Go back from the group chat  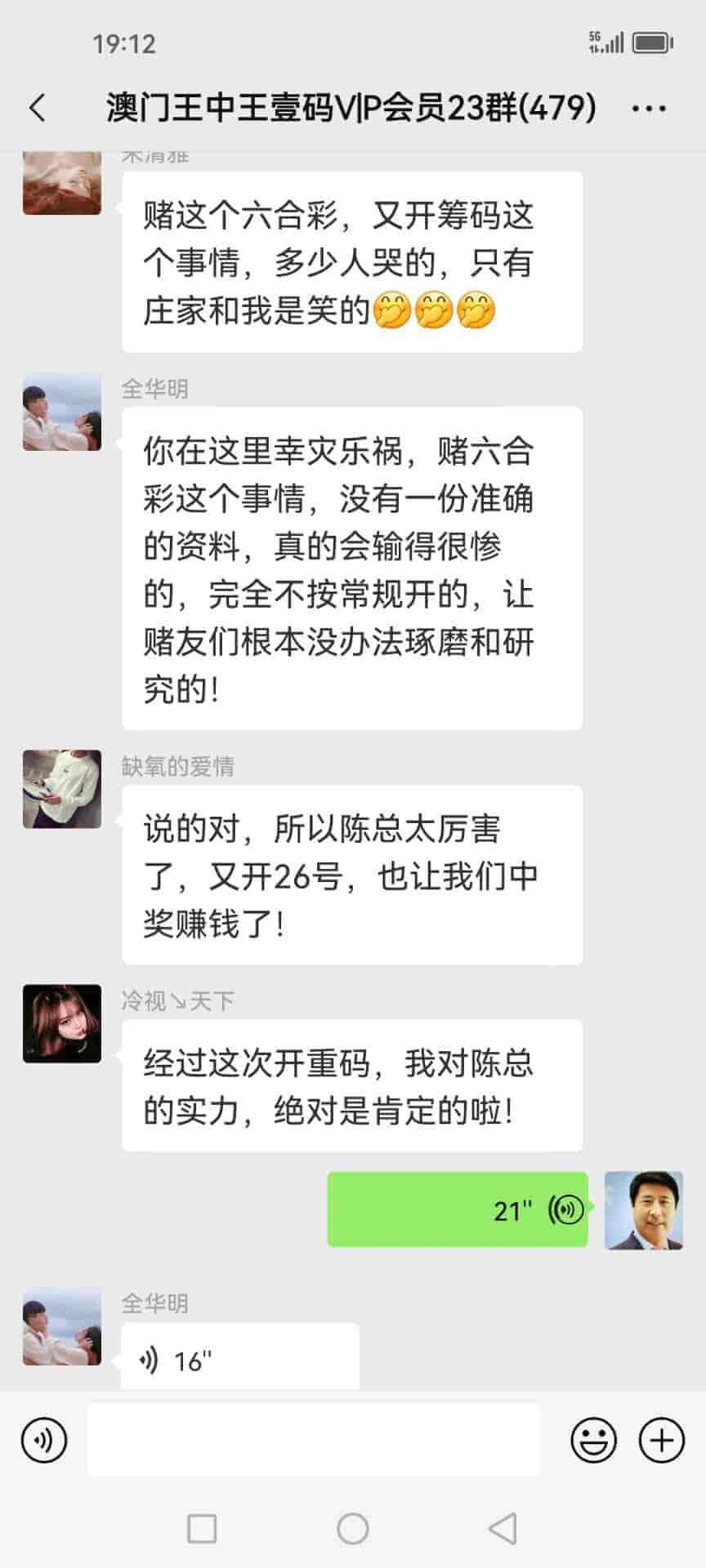[38, 108]
